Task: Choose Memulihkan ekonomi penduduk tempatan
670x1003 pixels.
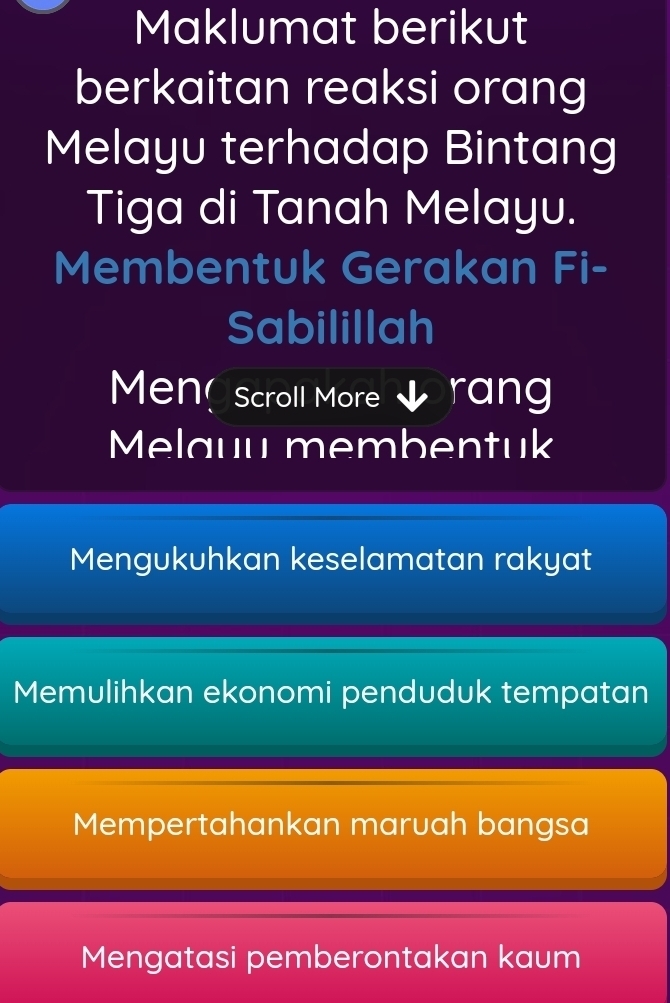Action: (x=333, y=693)
